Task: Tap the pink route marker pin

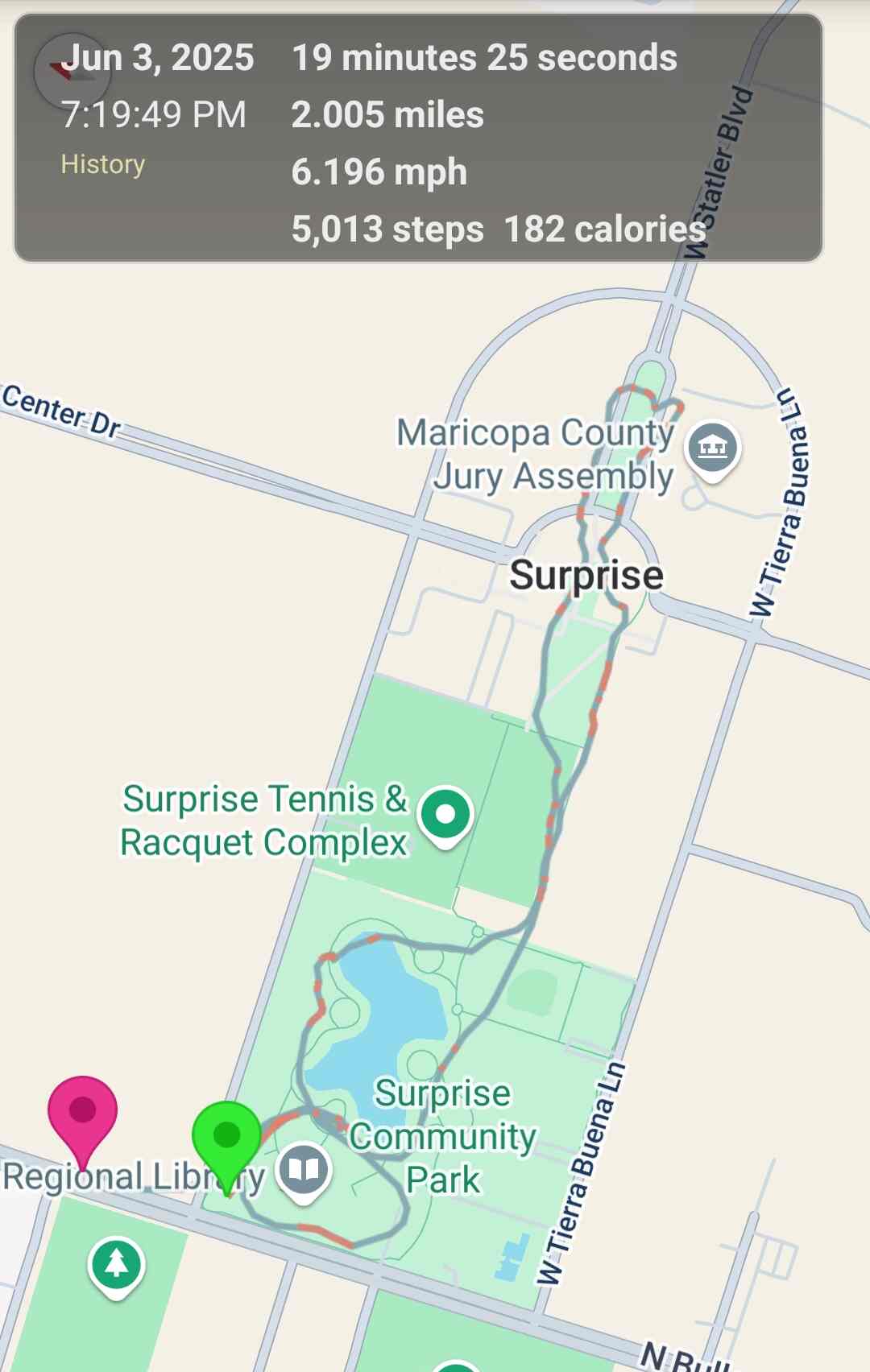Action: pyautogui.click(x=82, y=1111)
